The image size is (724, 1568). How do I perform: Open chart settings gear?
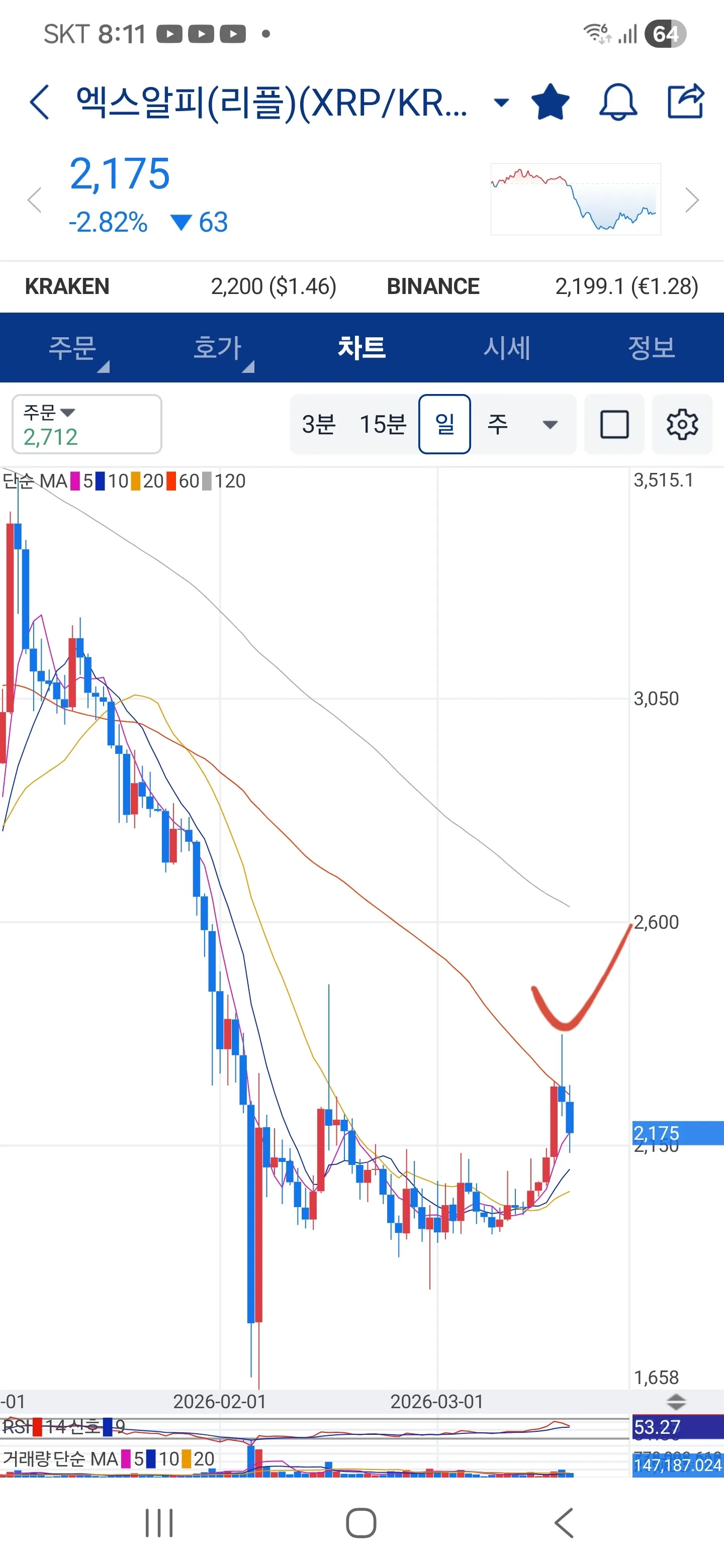(x=682, y=424)
